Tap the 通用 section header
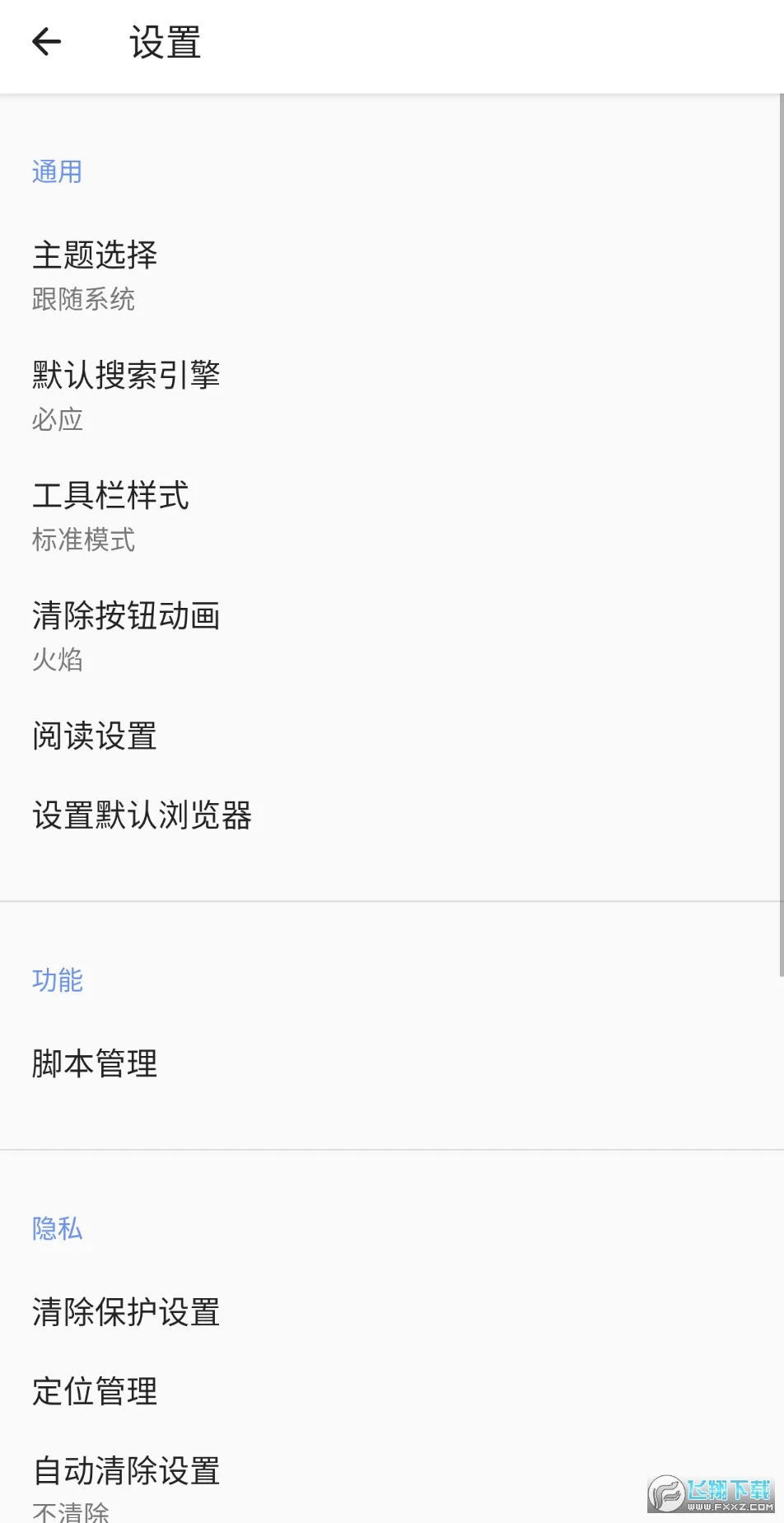784x1523 pixels. [x=57, y=171]
